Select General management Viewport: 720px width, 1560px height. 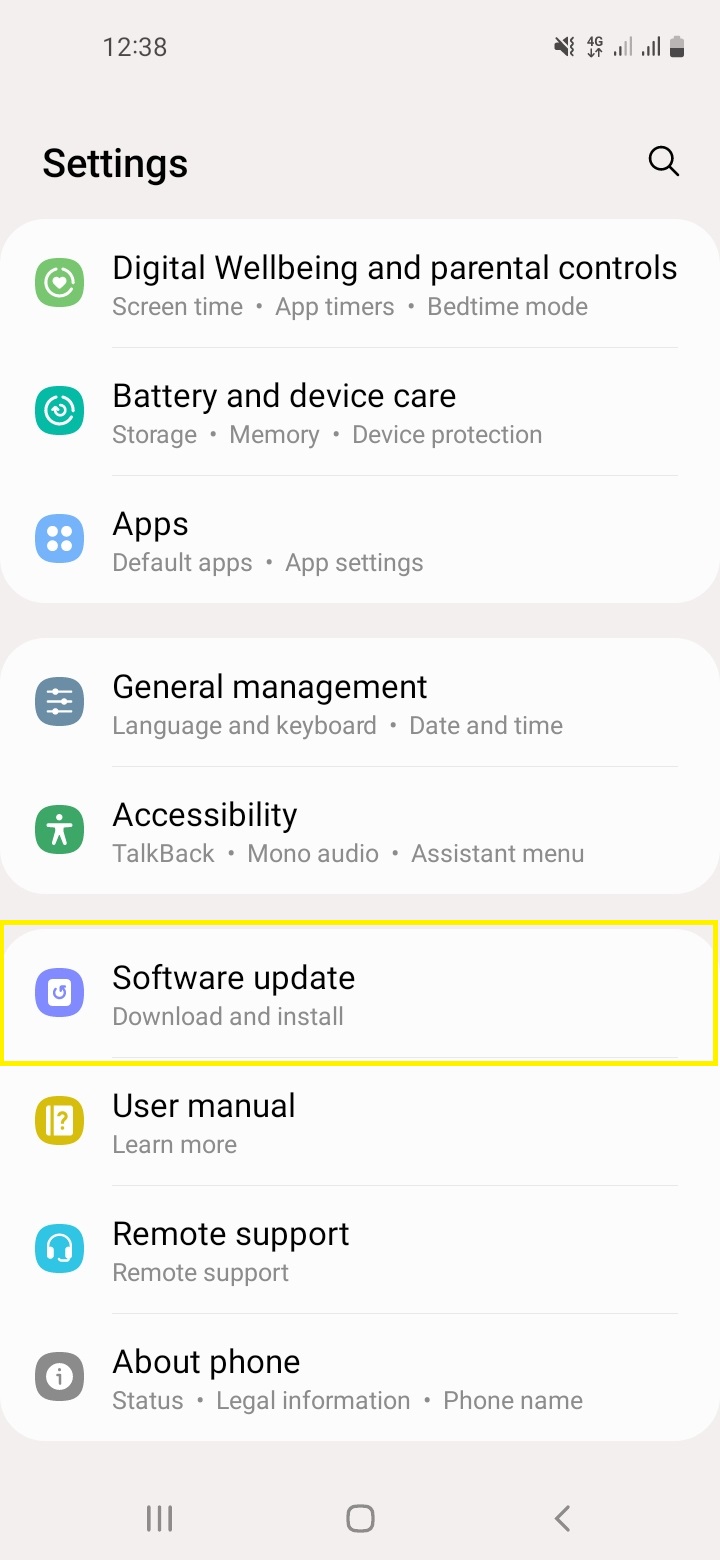click(360, 703)
